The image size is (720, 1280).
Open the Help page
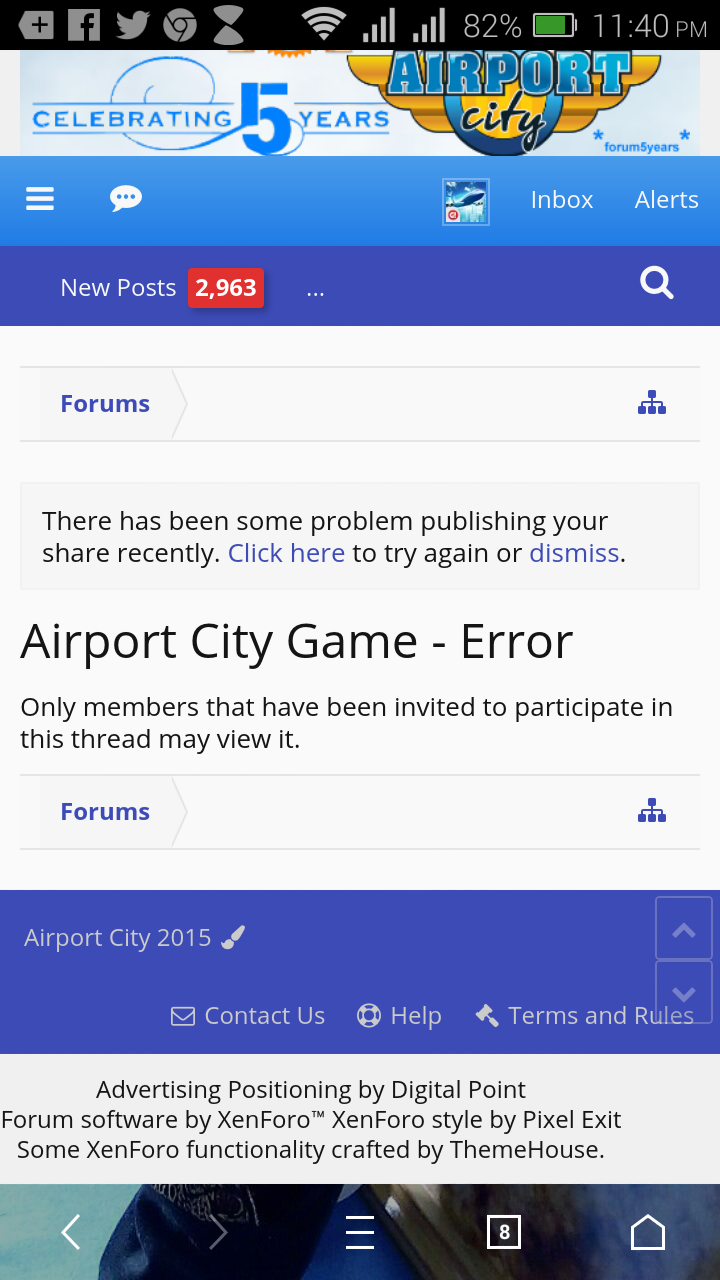click(x=399, y=1016)
